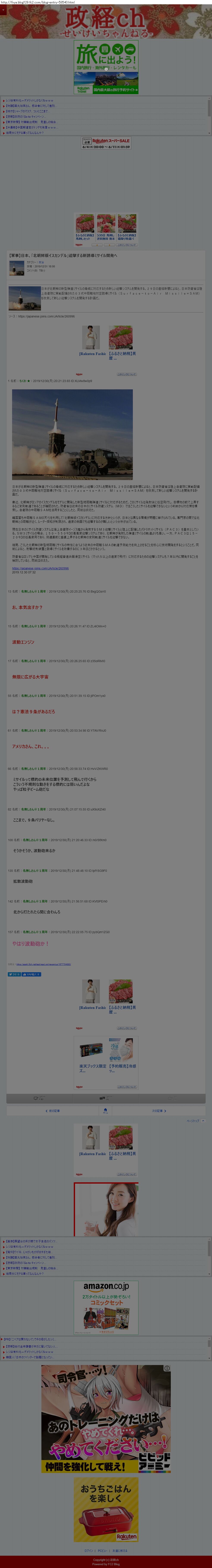
Task: Tap the ログイン link in footer
Action: [89, 1551]
